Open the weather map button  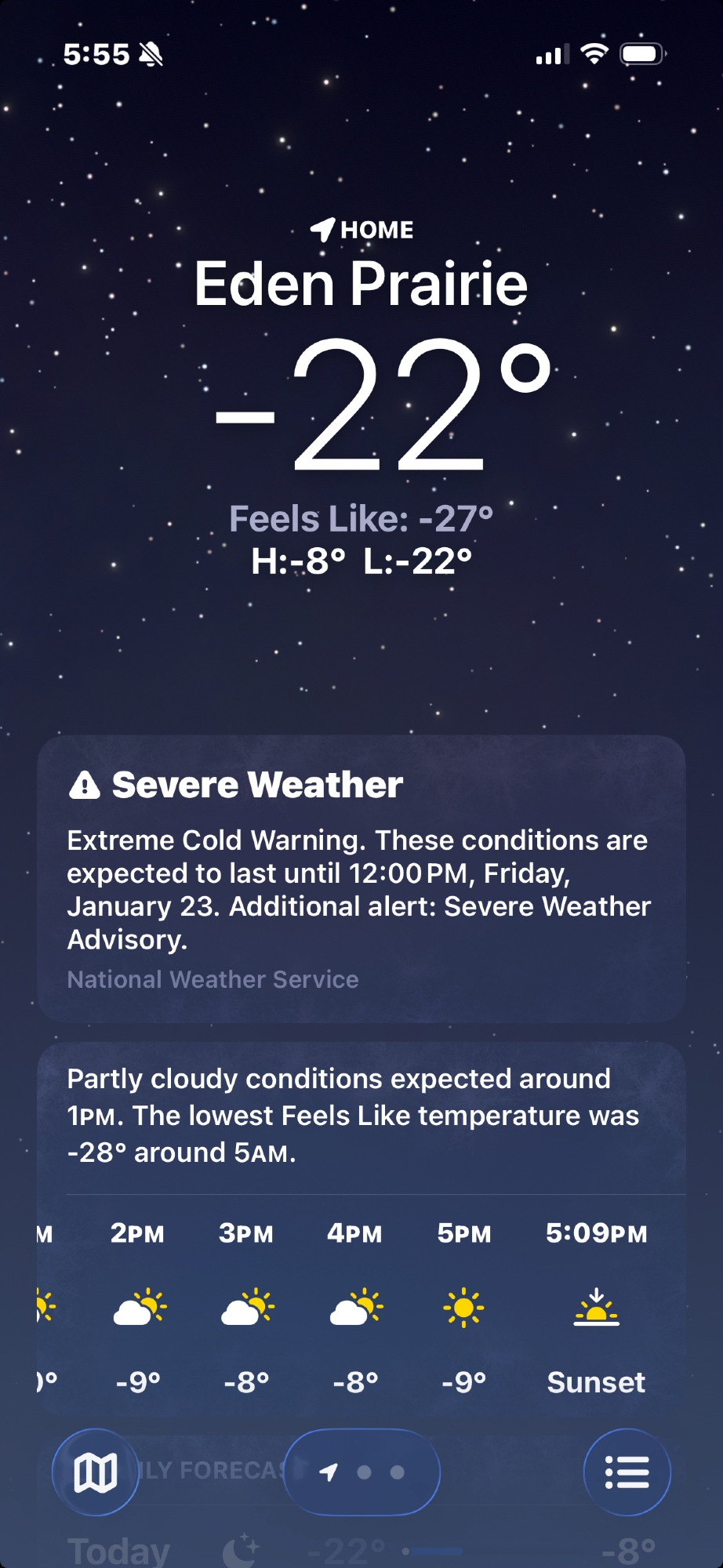pos(95,1472)
